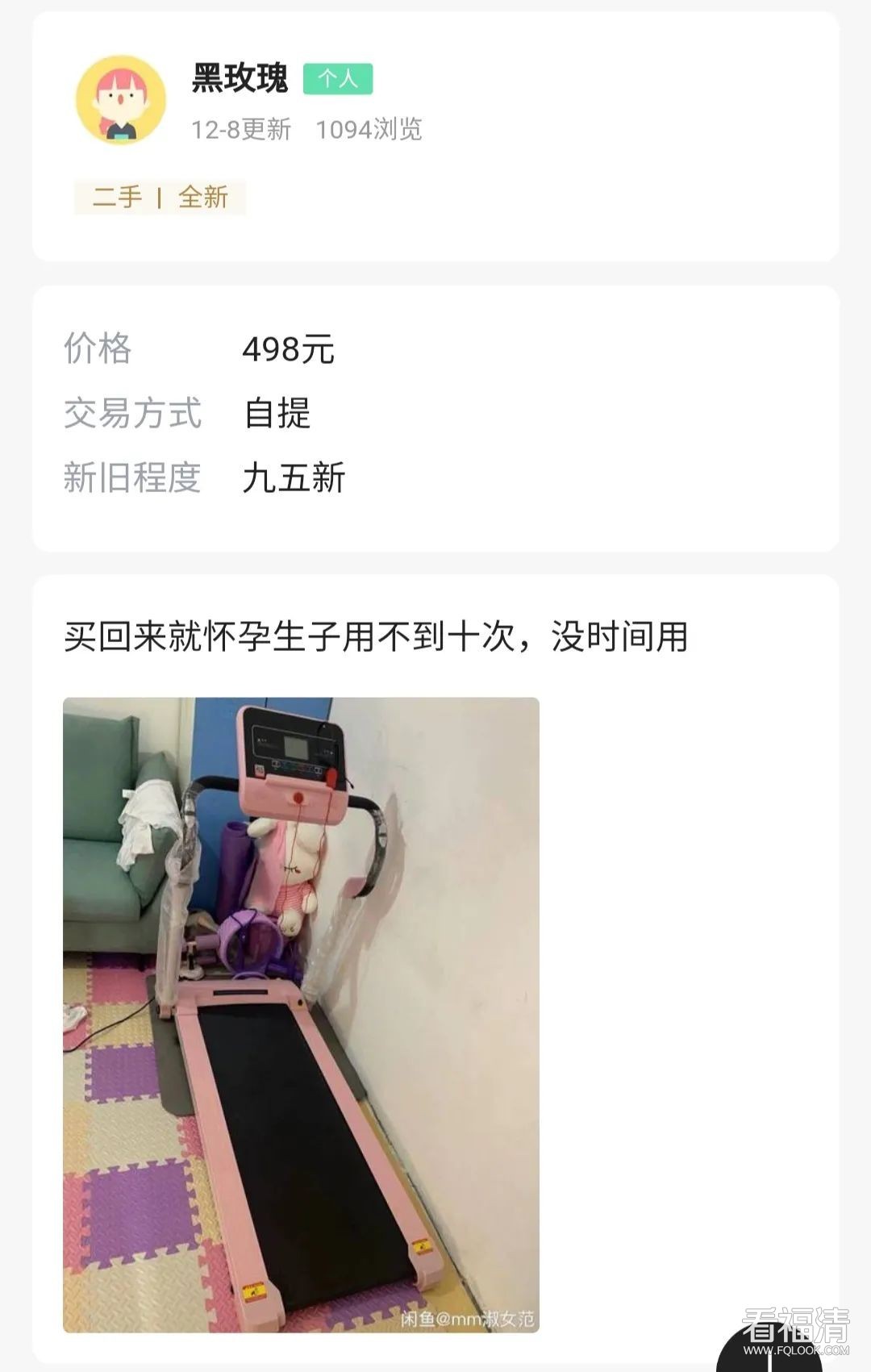Open seller 黑玫瑰's profile avatar
Viewport: 871px width, 1372px height.
[x=121, y=100]
